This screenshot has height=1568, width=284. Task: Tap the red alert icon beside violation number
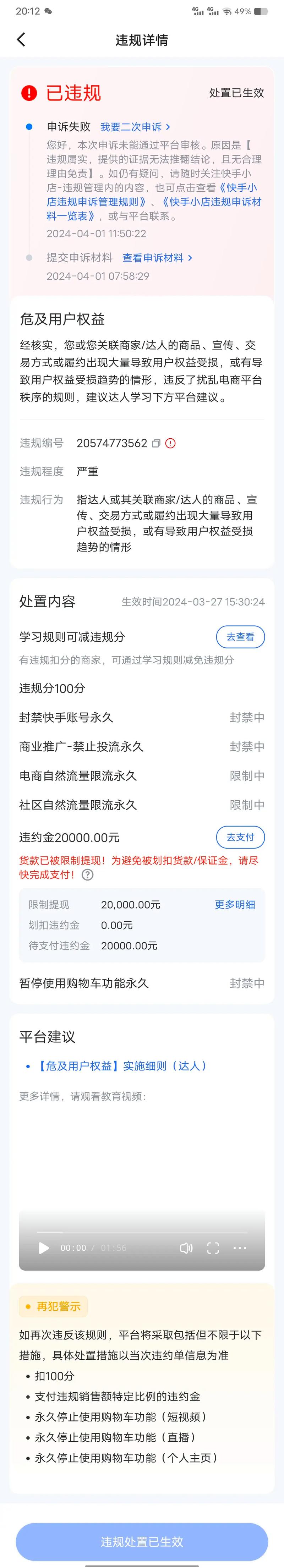pos(171,443)
